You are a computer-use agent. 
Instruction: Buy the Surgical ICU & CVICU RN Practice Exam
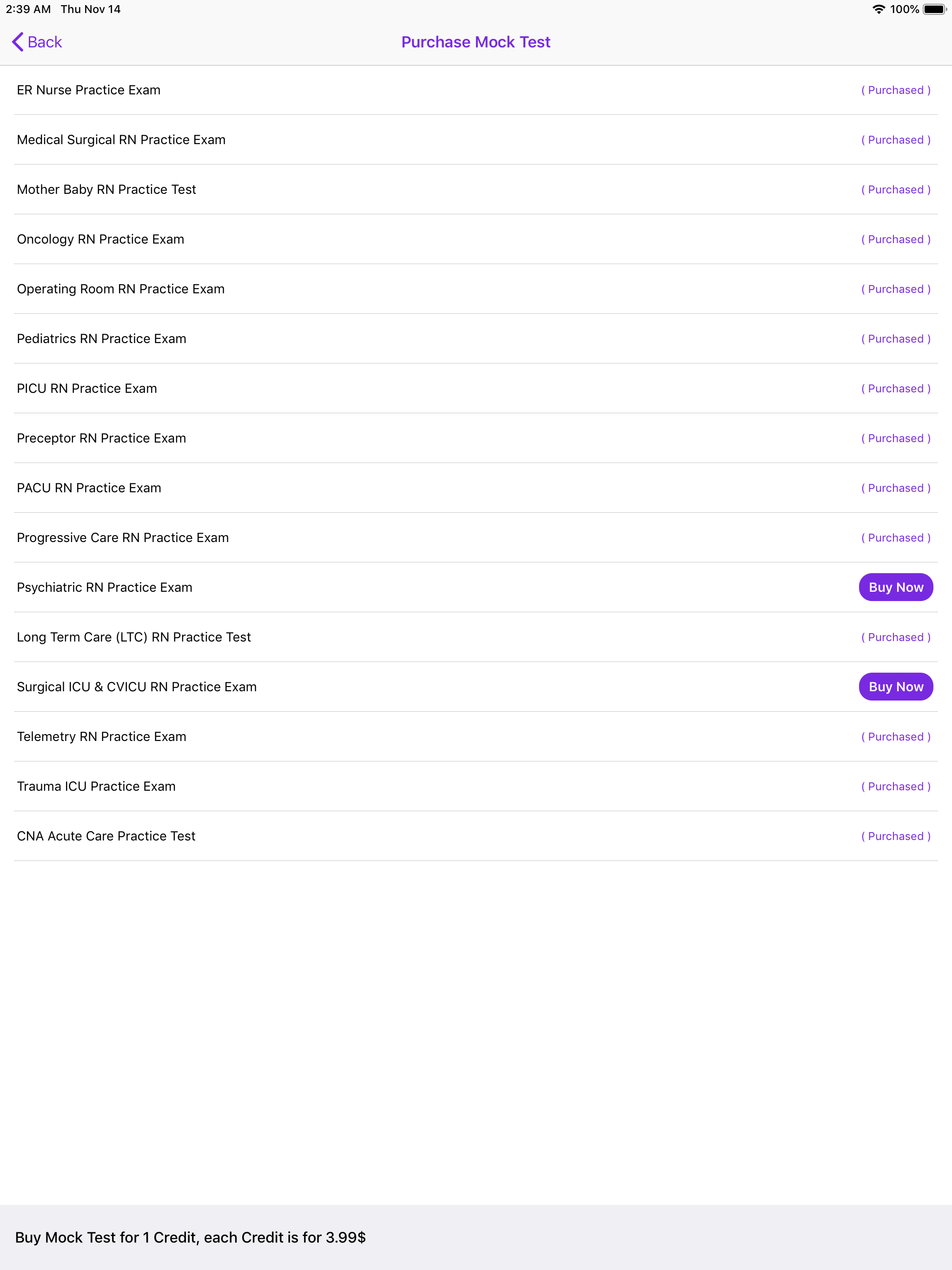896,686
